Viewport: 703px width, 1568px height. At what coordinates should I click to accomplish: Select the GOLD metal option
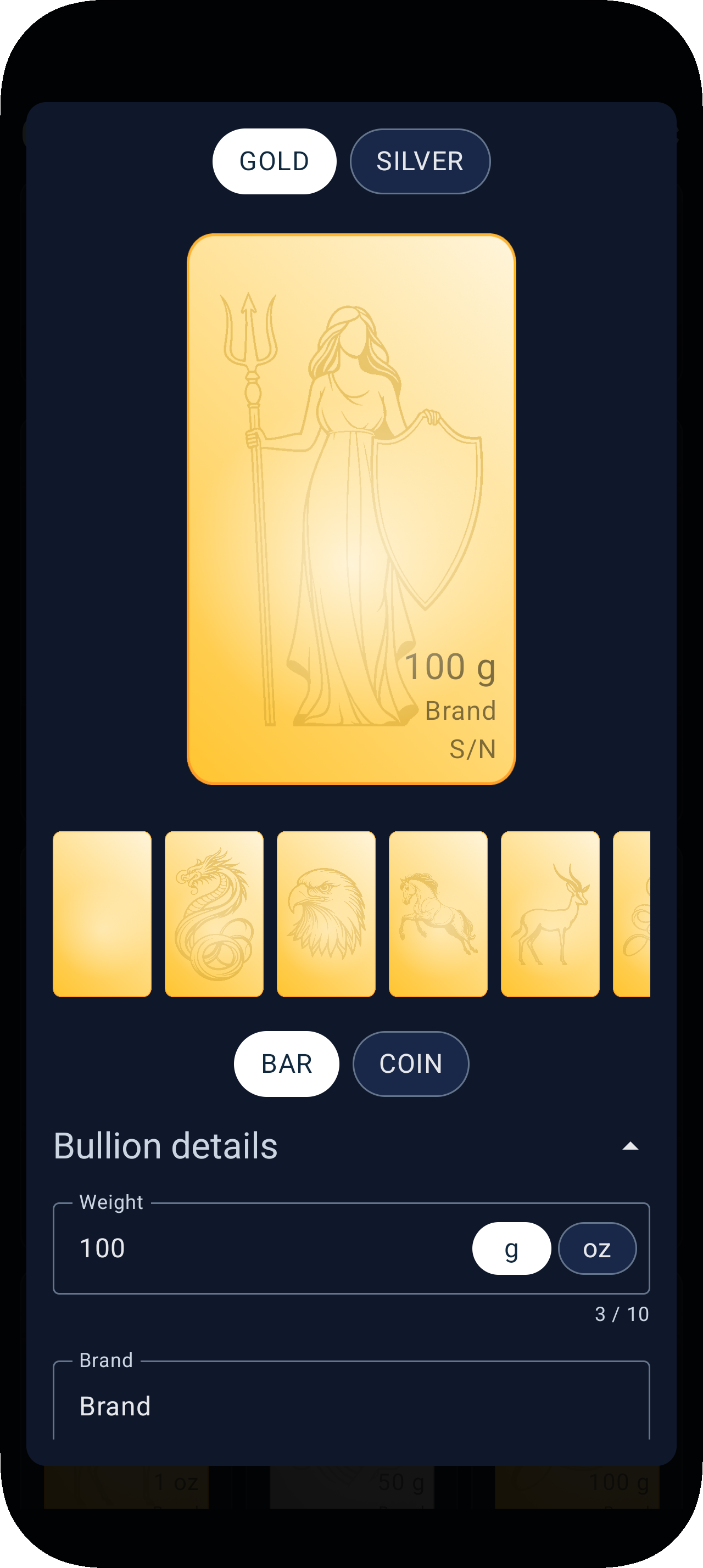[274, 161]
